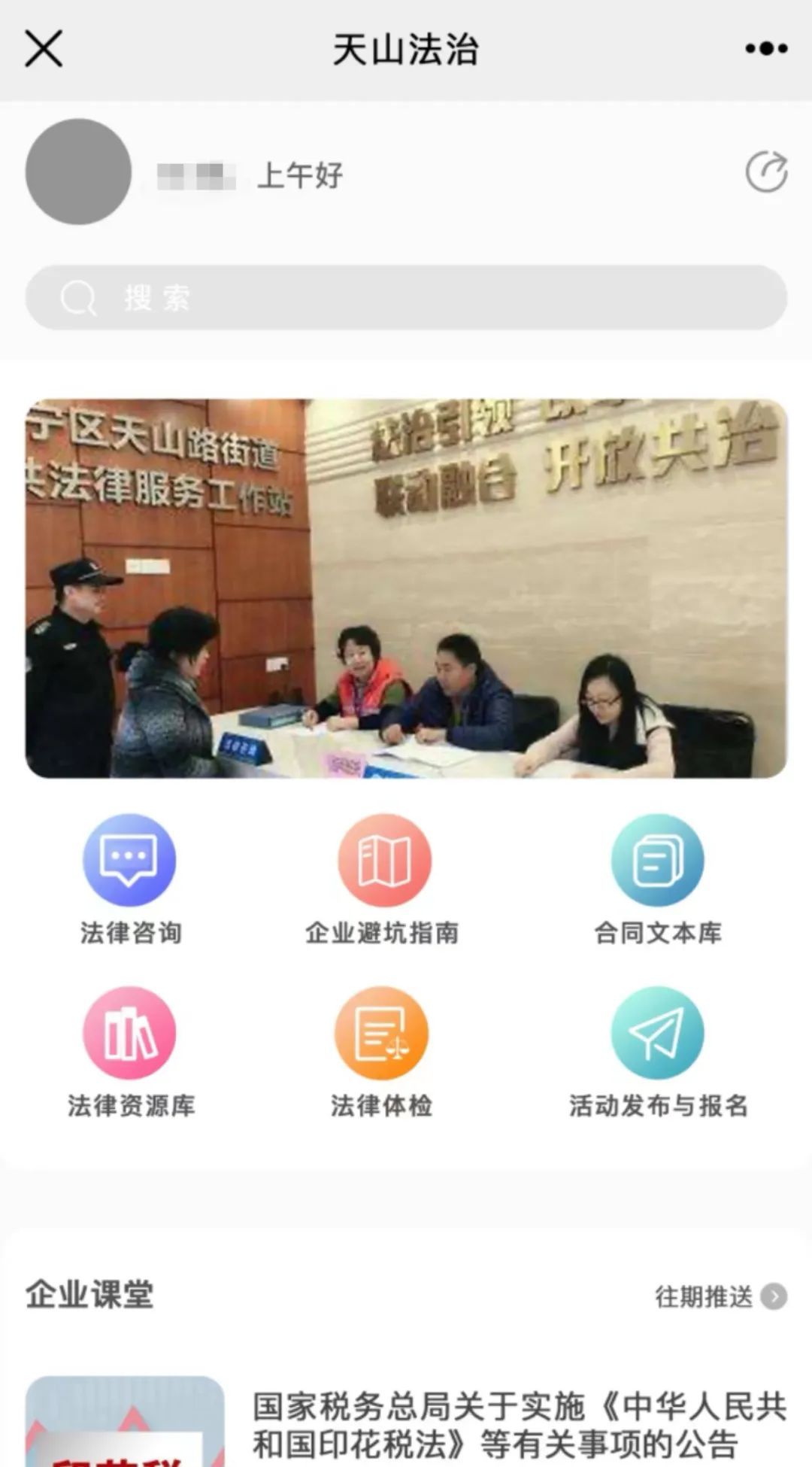Tap the profile avatar

(x=78, y=172)
